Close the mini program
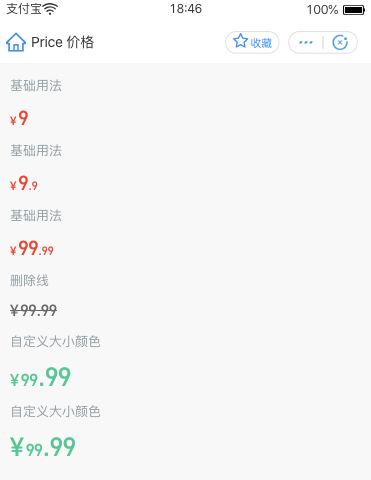The width and height of the screenshot is (371, 480). click(340, 42)
